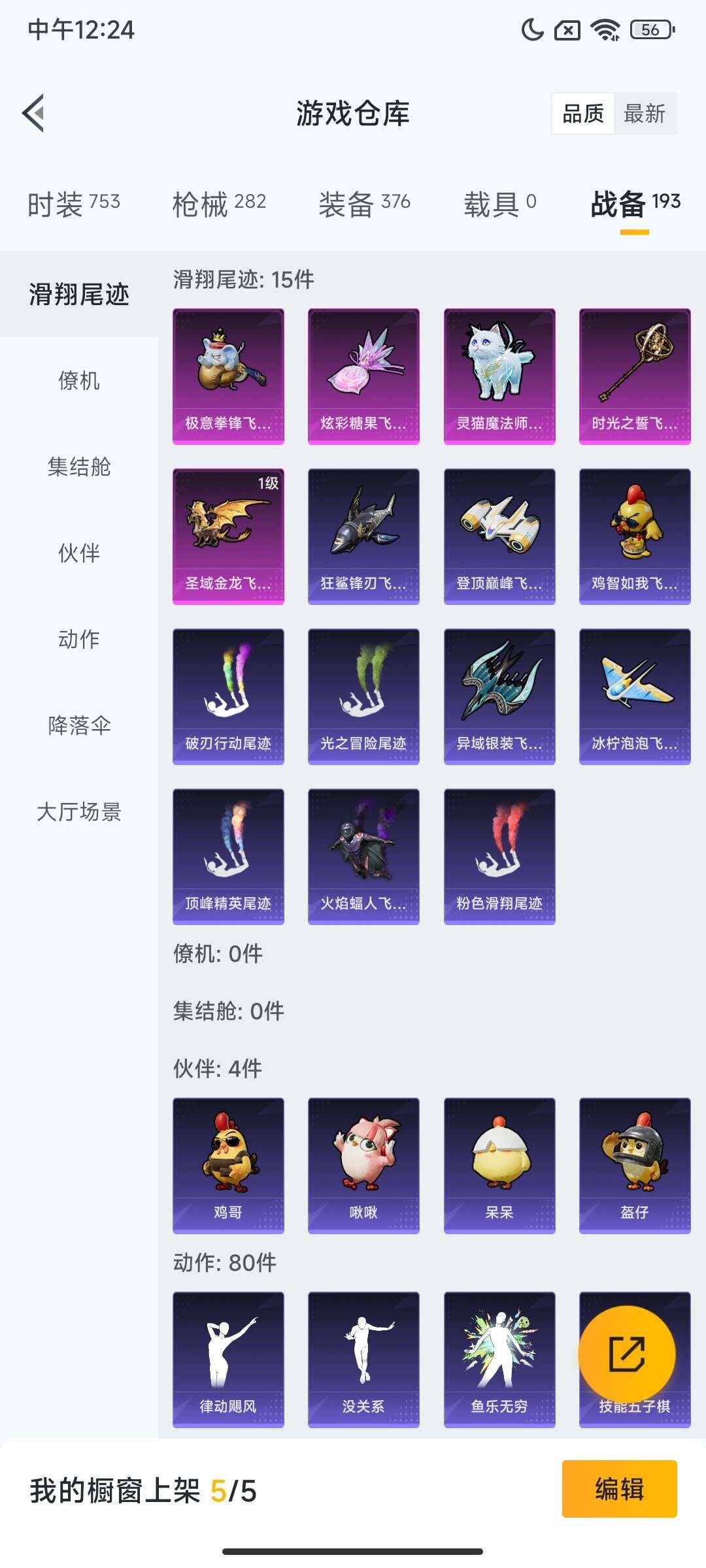The width and height of the screenshot is (706, 1568).
Task: Select the 僚机 side category
Action: (x=79, y=380)
